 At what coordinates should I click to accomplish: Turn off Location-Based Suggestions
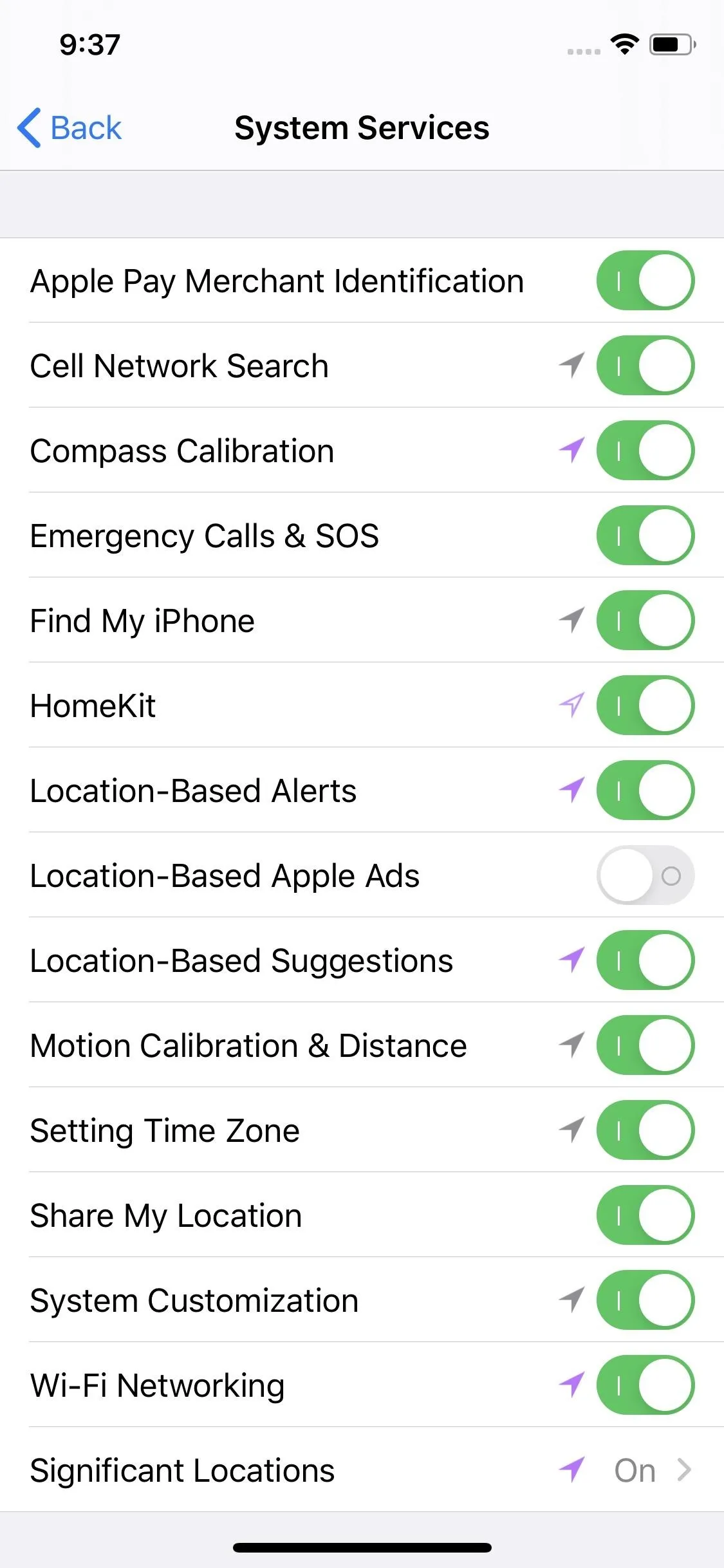645,960
